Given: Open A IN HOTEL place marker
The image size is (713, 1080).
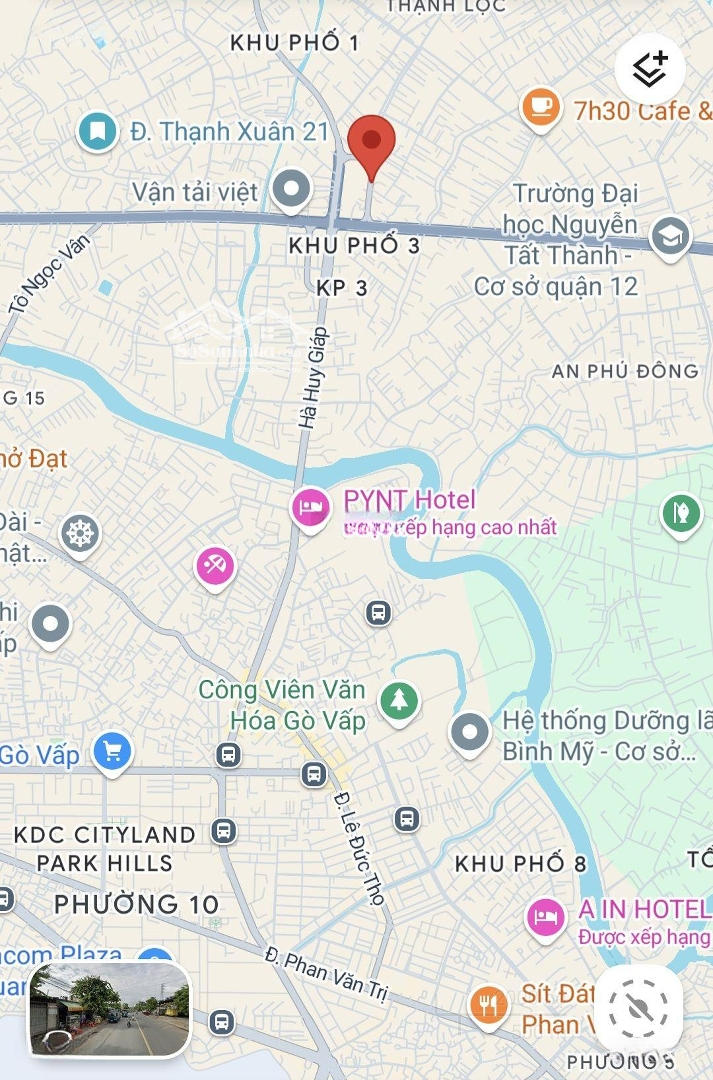Looking at the screenshot, I should point(546,915).
